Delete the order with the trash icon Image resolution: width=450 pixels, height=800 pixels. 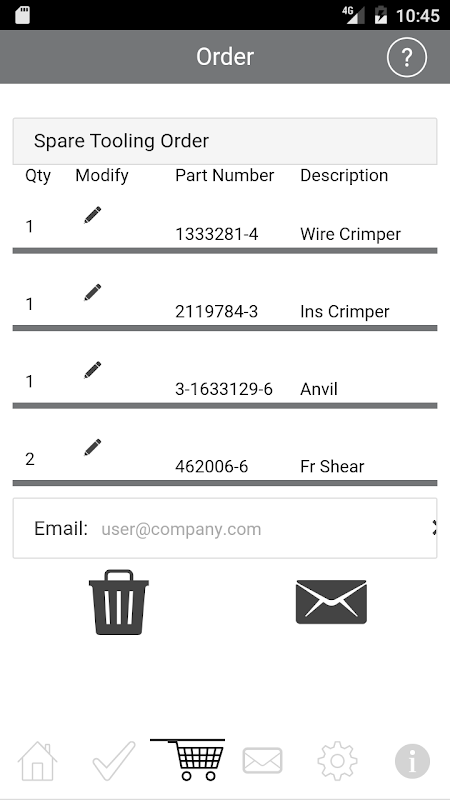pos(119,602)
